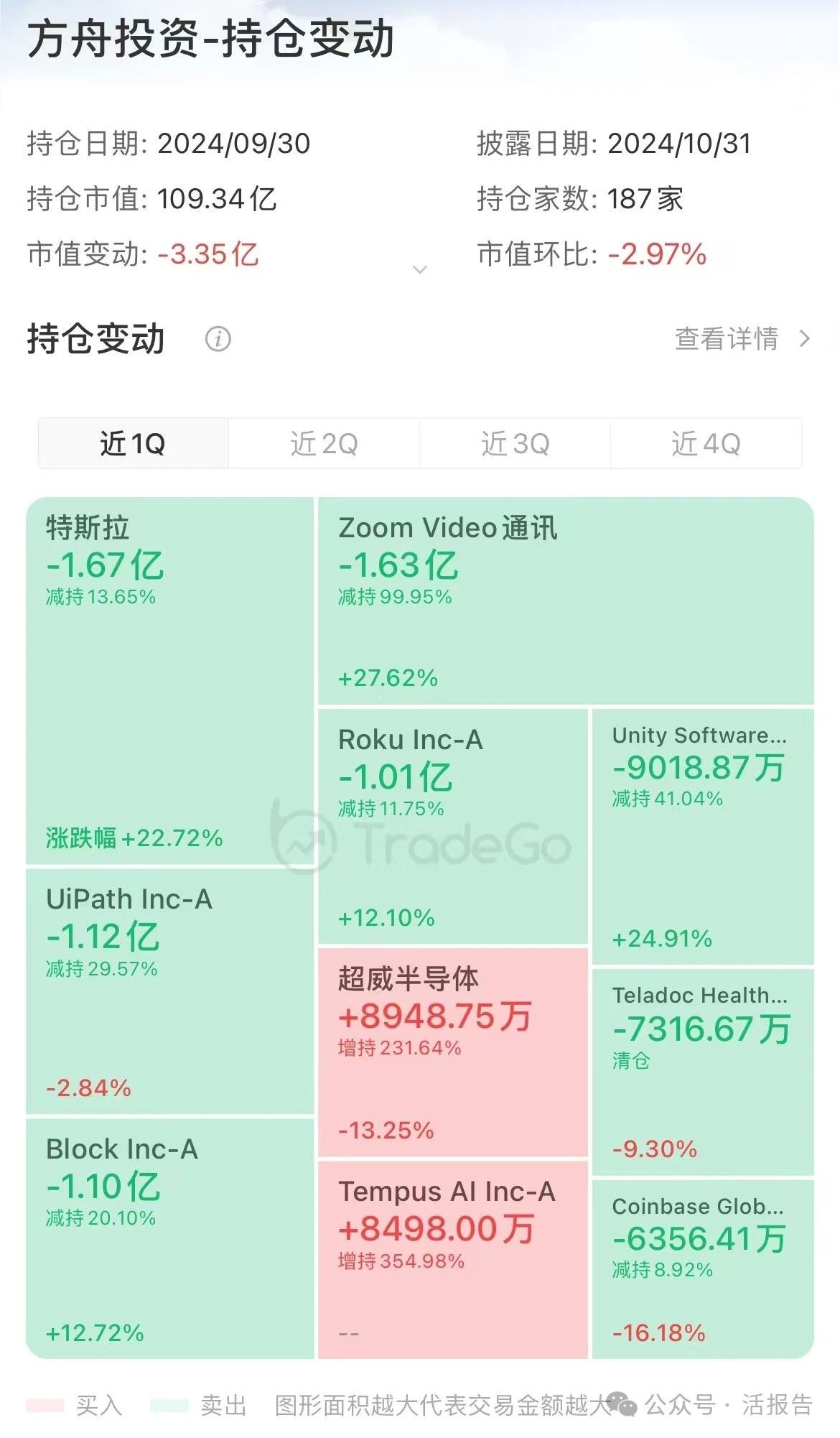
Task: Open 查看详情 for full holdings details
Action: click(x=742, y=338)
